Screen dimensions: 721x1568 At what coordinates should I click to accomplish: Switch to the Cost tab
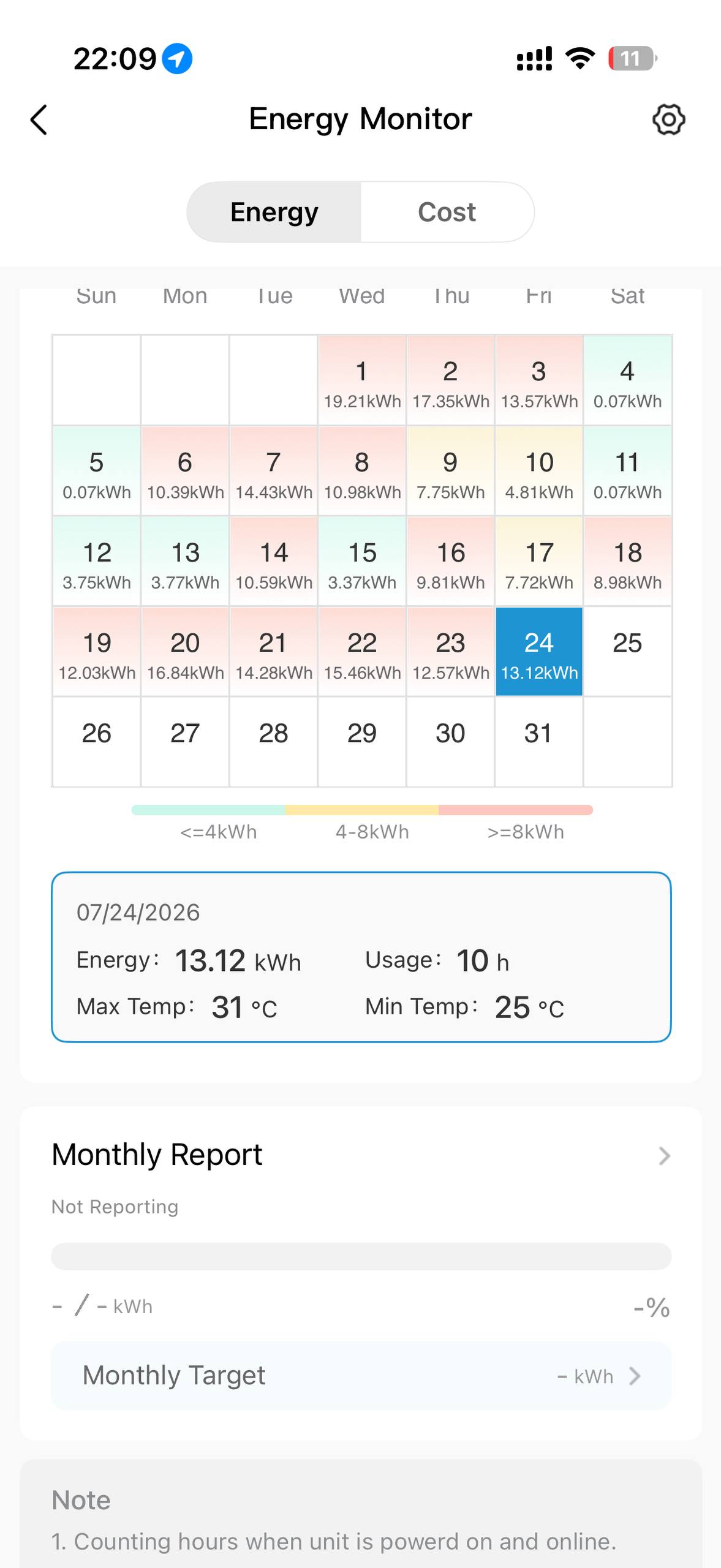coord(447,212)
